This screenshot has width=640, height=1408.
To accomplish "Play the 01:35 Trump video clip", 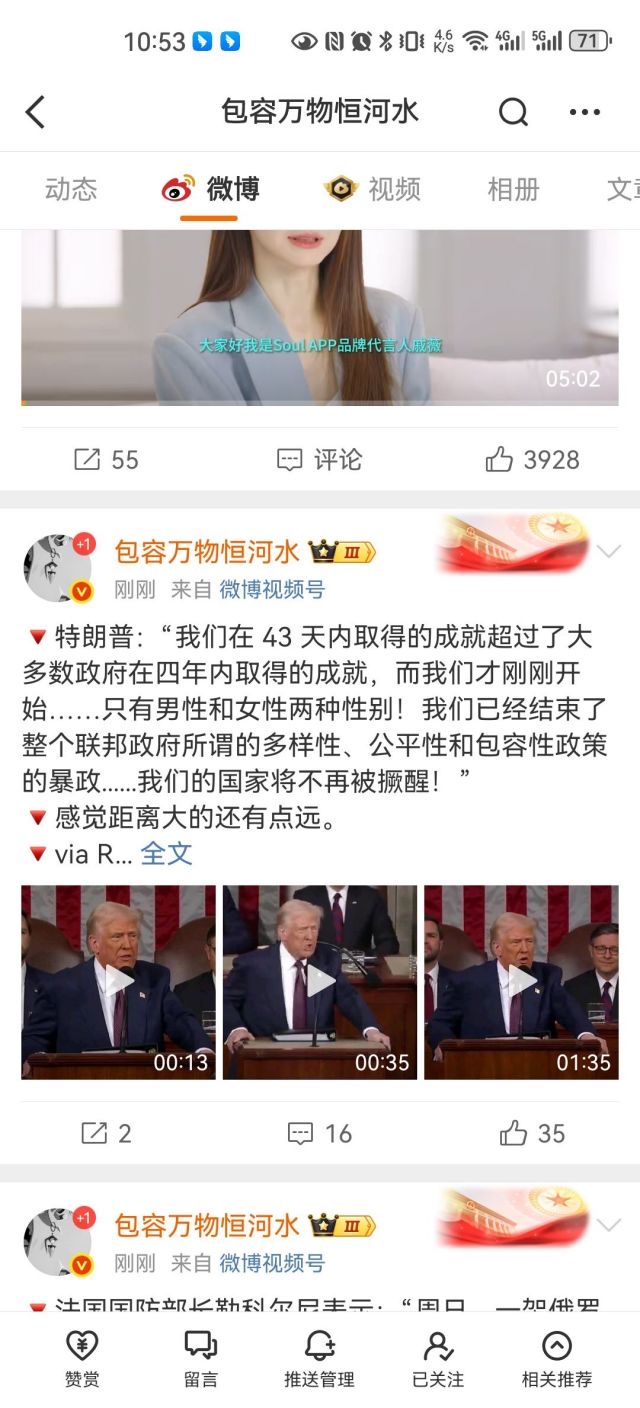I will pos(520,981).
